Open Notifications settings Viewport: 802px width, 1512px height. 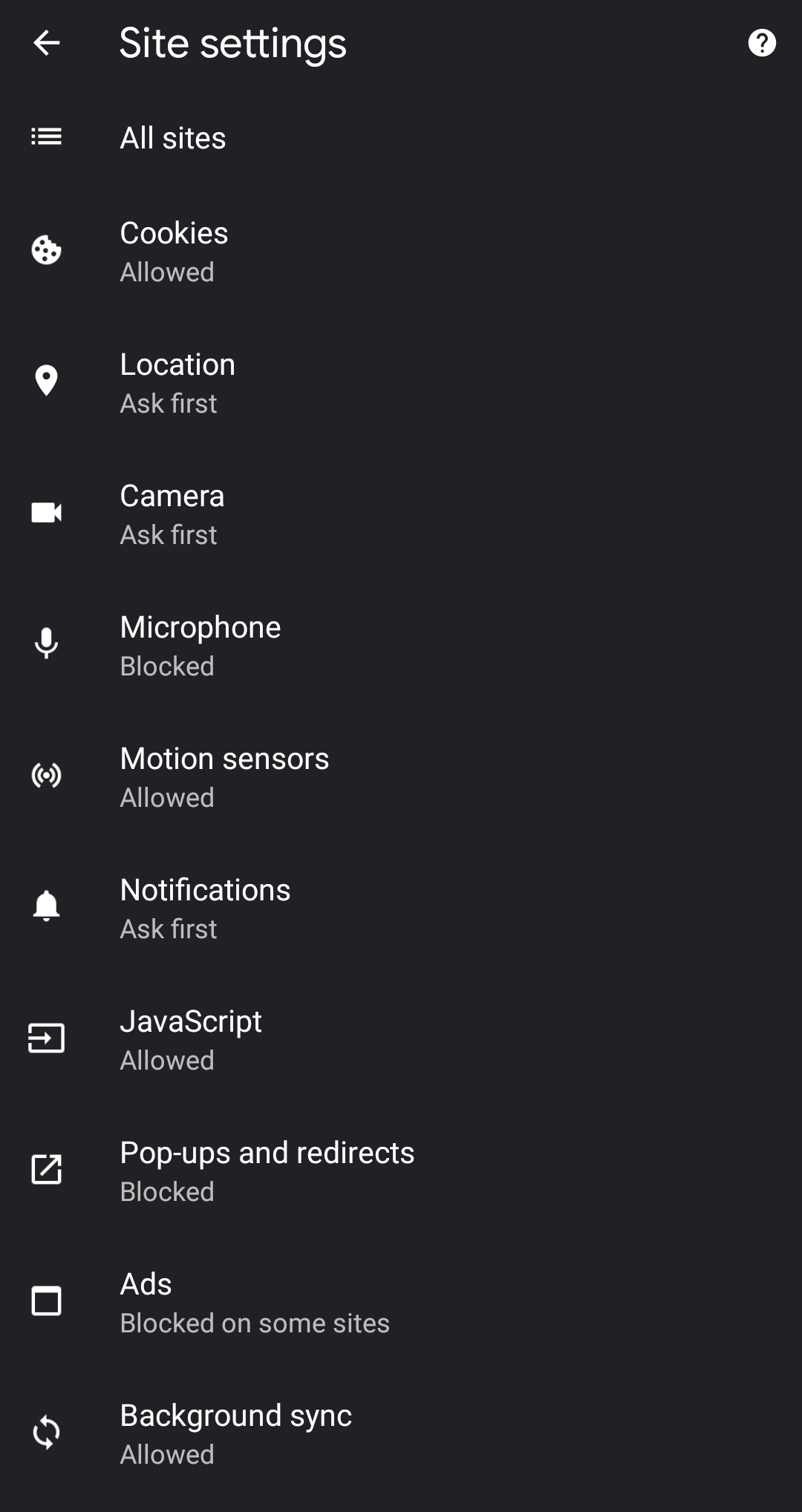pos(401,908)
